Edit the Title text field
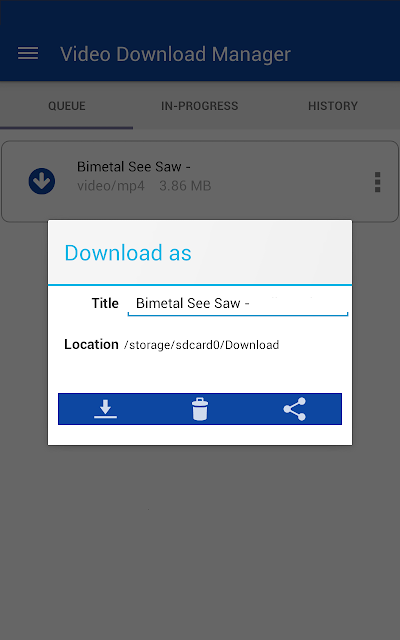The height and width of the screenshot is (640, 400). tap(238, 304)
